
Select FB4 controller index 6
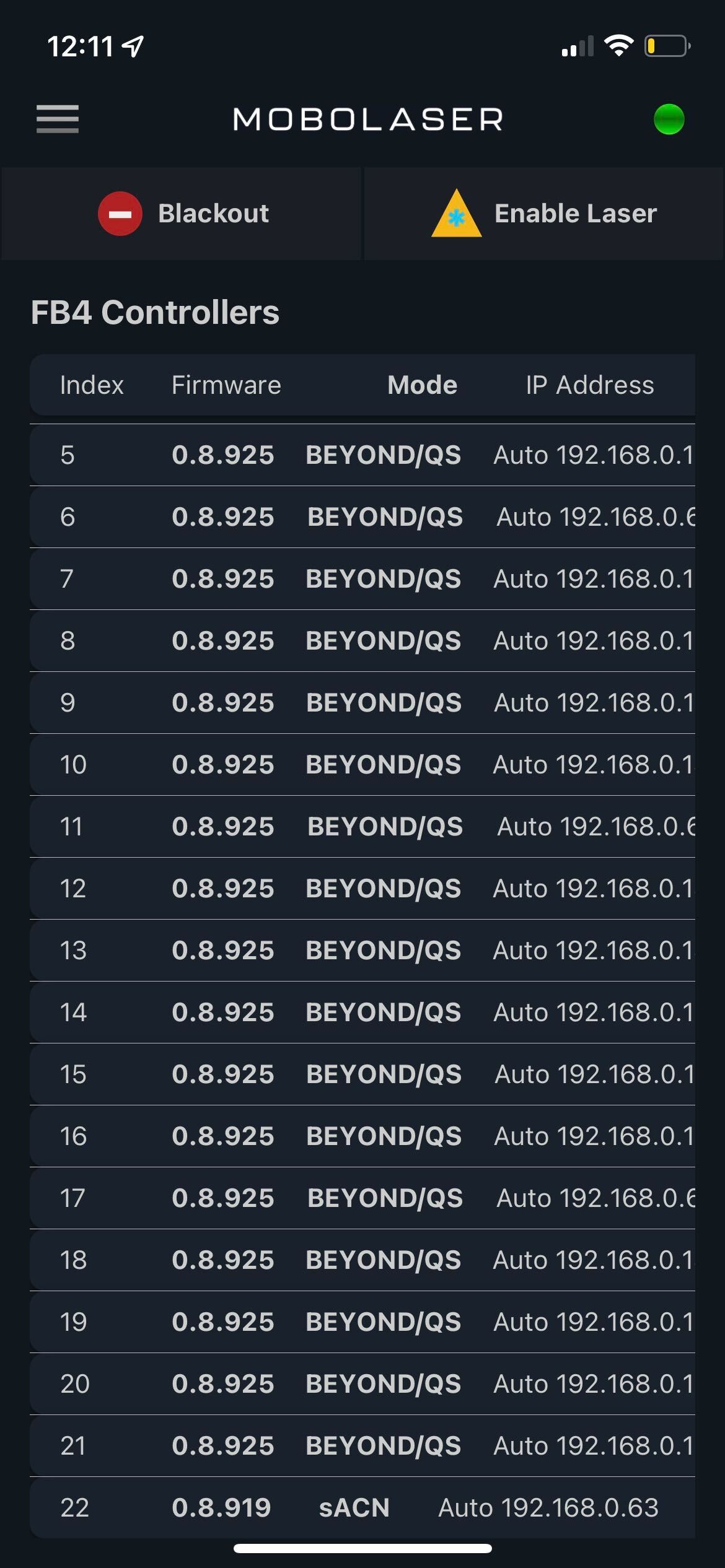[x=362, y=517]
